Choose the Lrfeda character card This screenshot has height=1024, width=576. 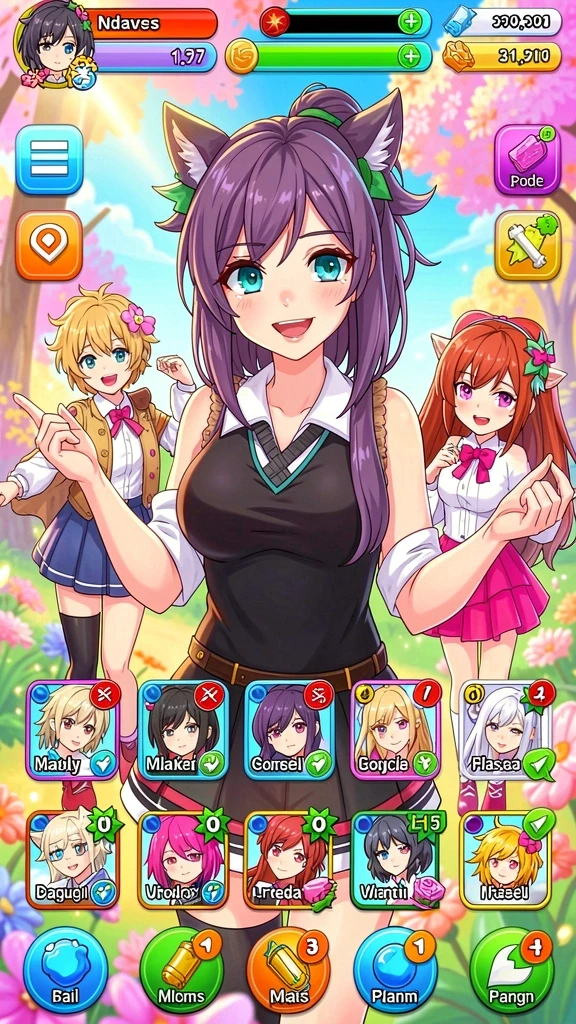point(289,860)
